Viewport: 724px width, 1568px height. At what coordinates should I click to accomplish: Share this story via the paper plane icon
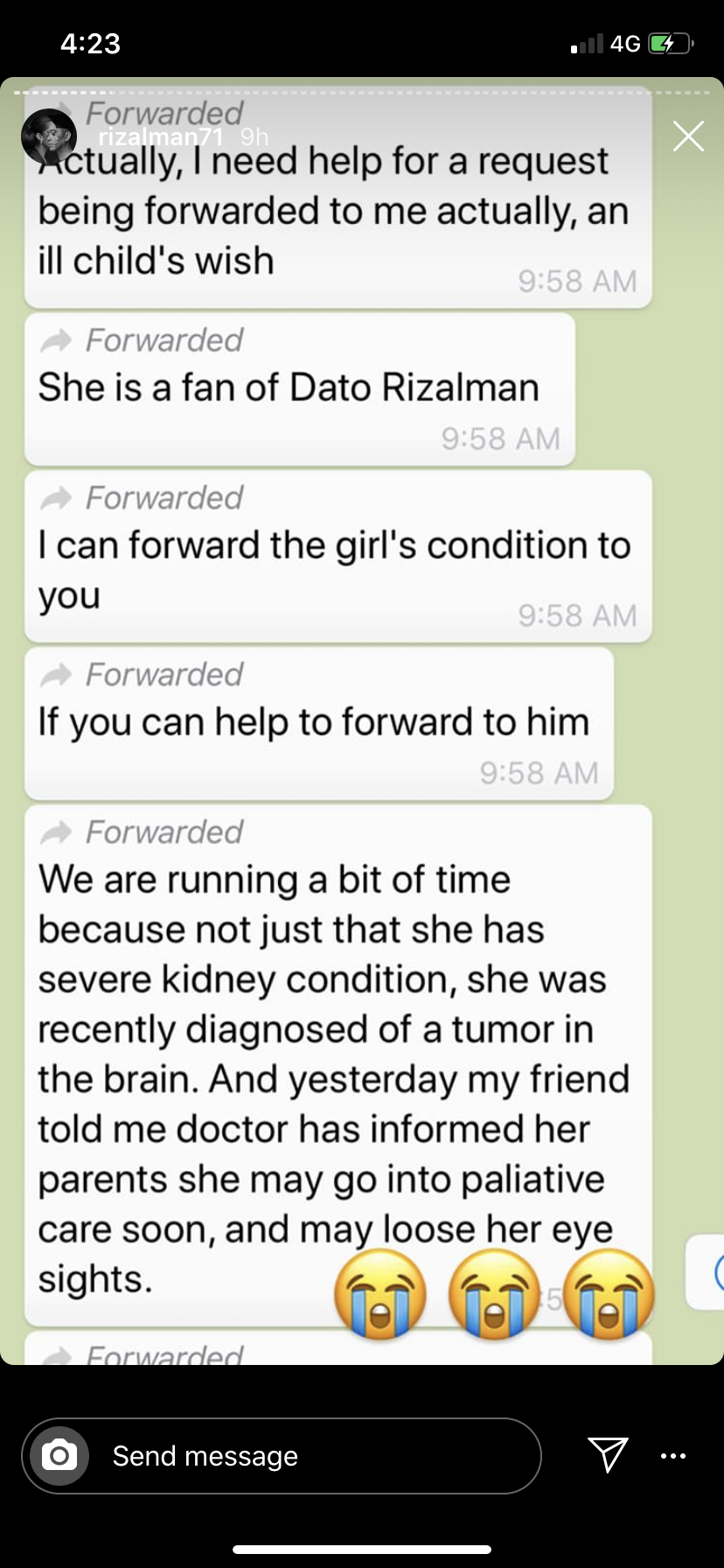tap(608, 1454)
